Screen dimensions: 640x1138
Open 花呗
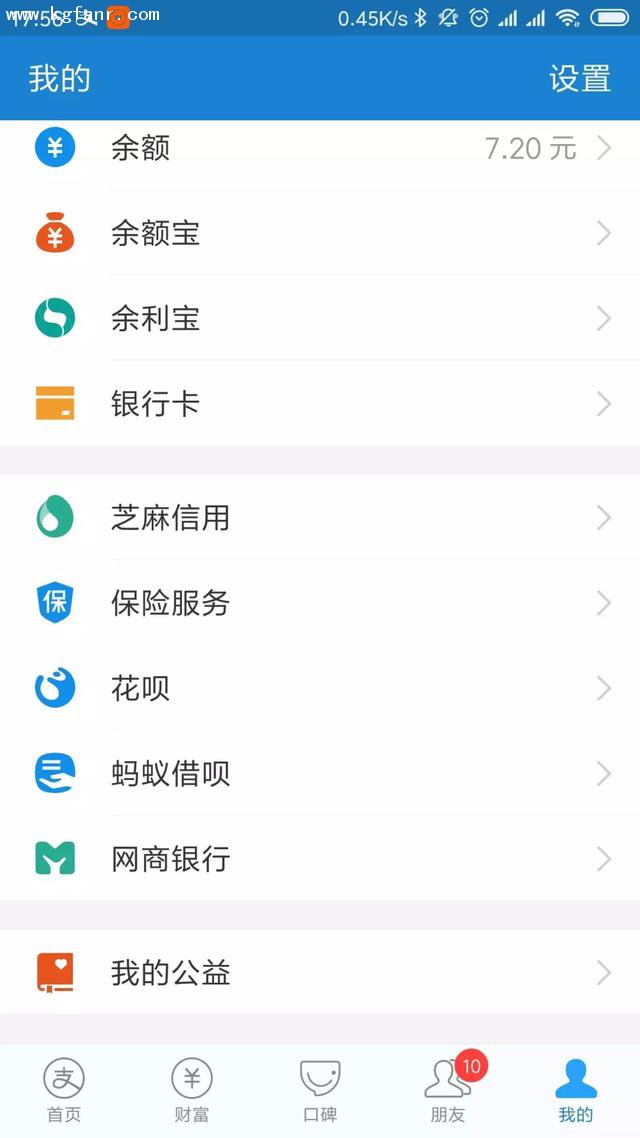pos(320,688)
